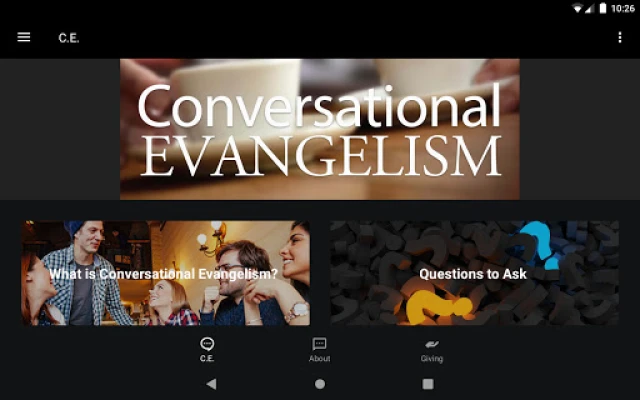
Task: Open the overflow menu
Action: [620, 37]
